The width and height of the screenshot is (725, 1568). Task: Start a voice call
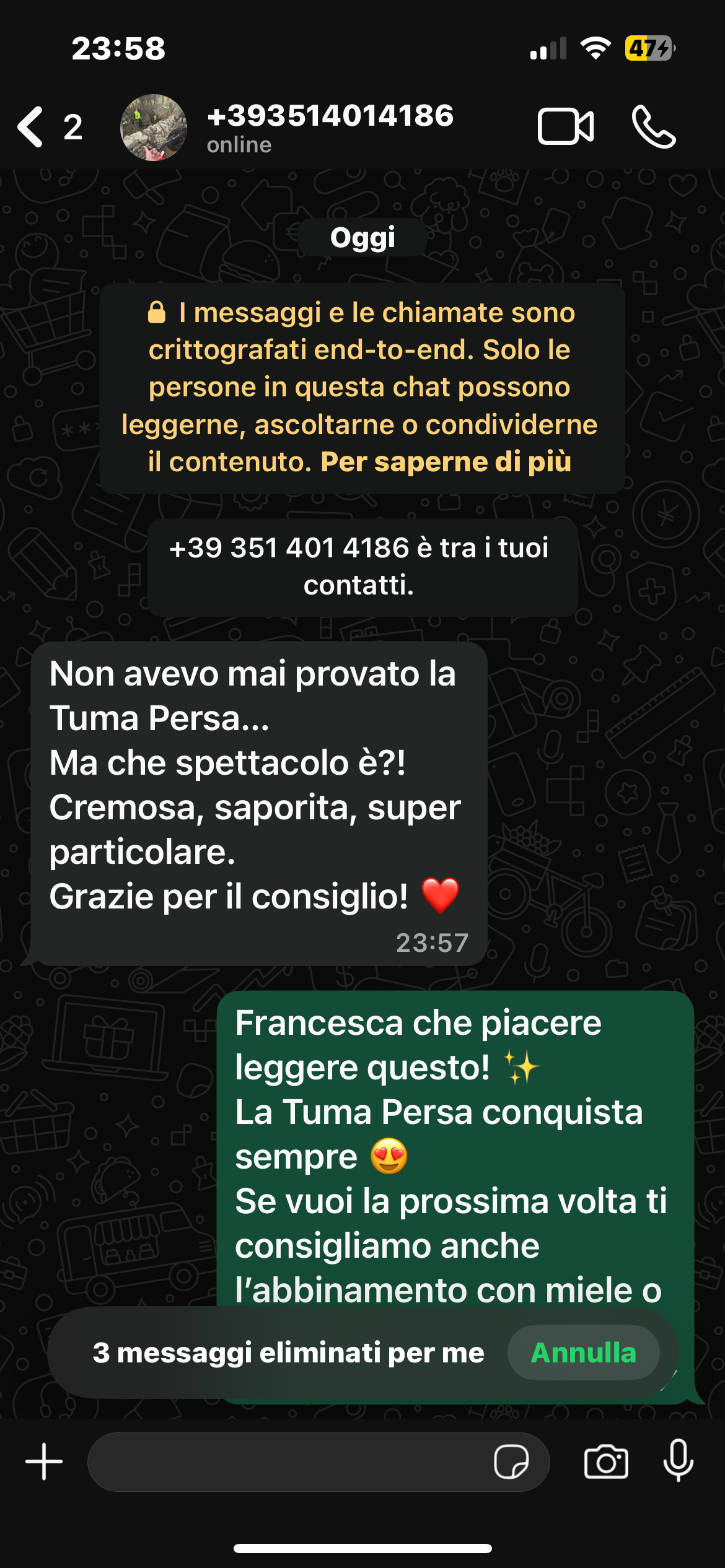coord(653,127)
